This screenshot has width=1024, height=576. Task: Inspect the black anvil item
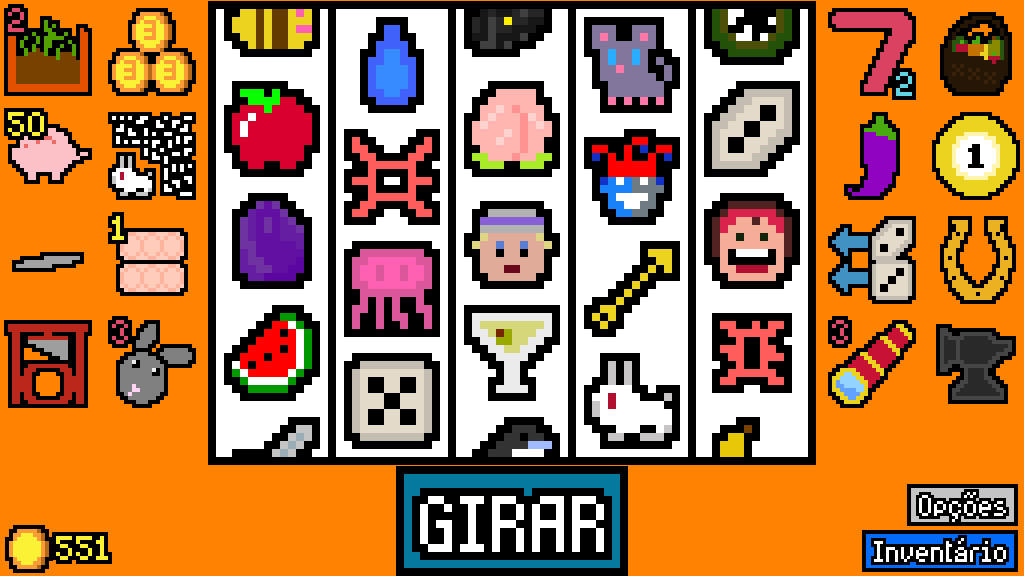976,363
